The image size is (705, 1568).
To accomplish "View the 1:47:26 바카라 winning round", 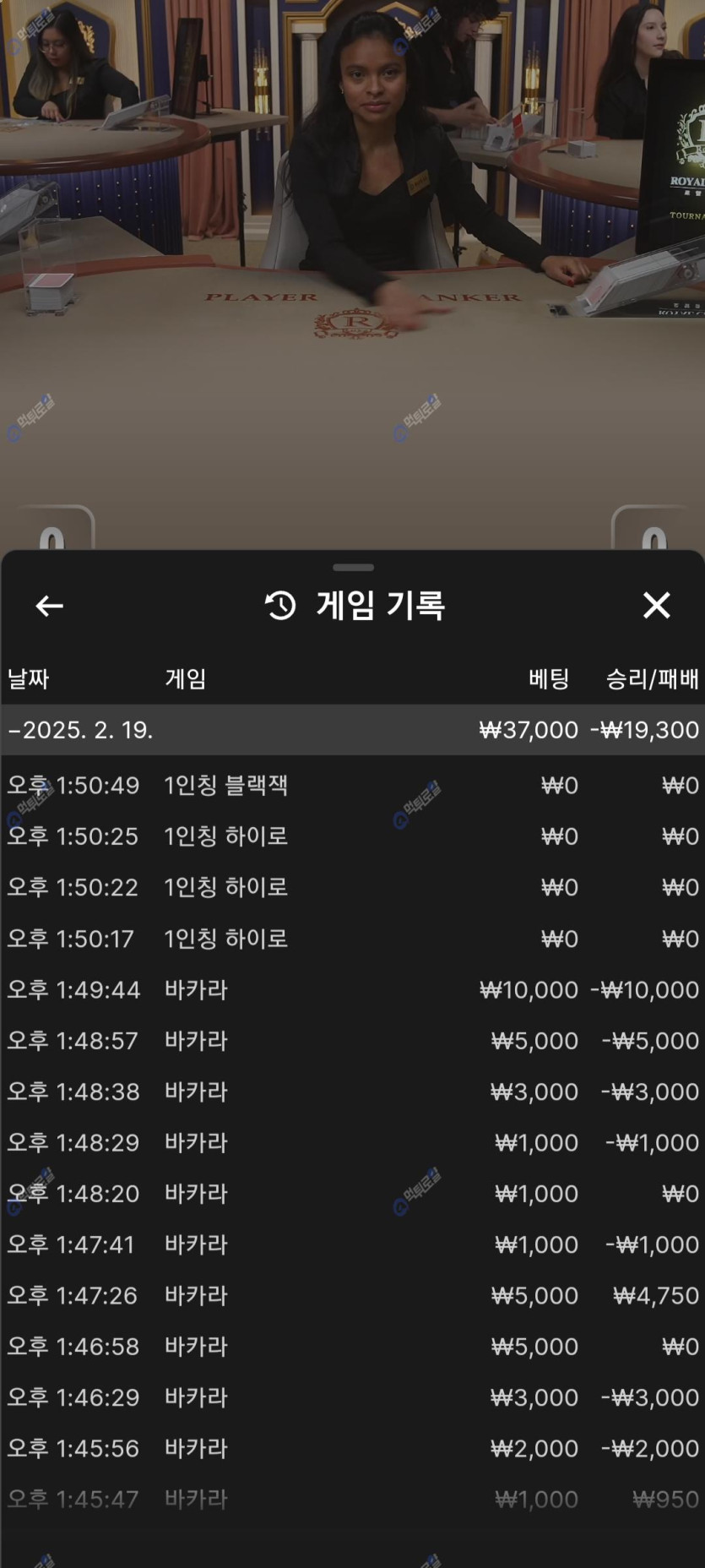I will [352, 1295].
